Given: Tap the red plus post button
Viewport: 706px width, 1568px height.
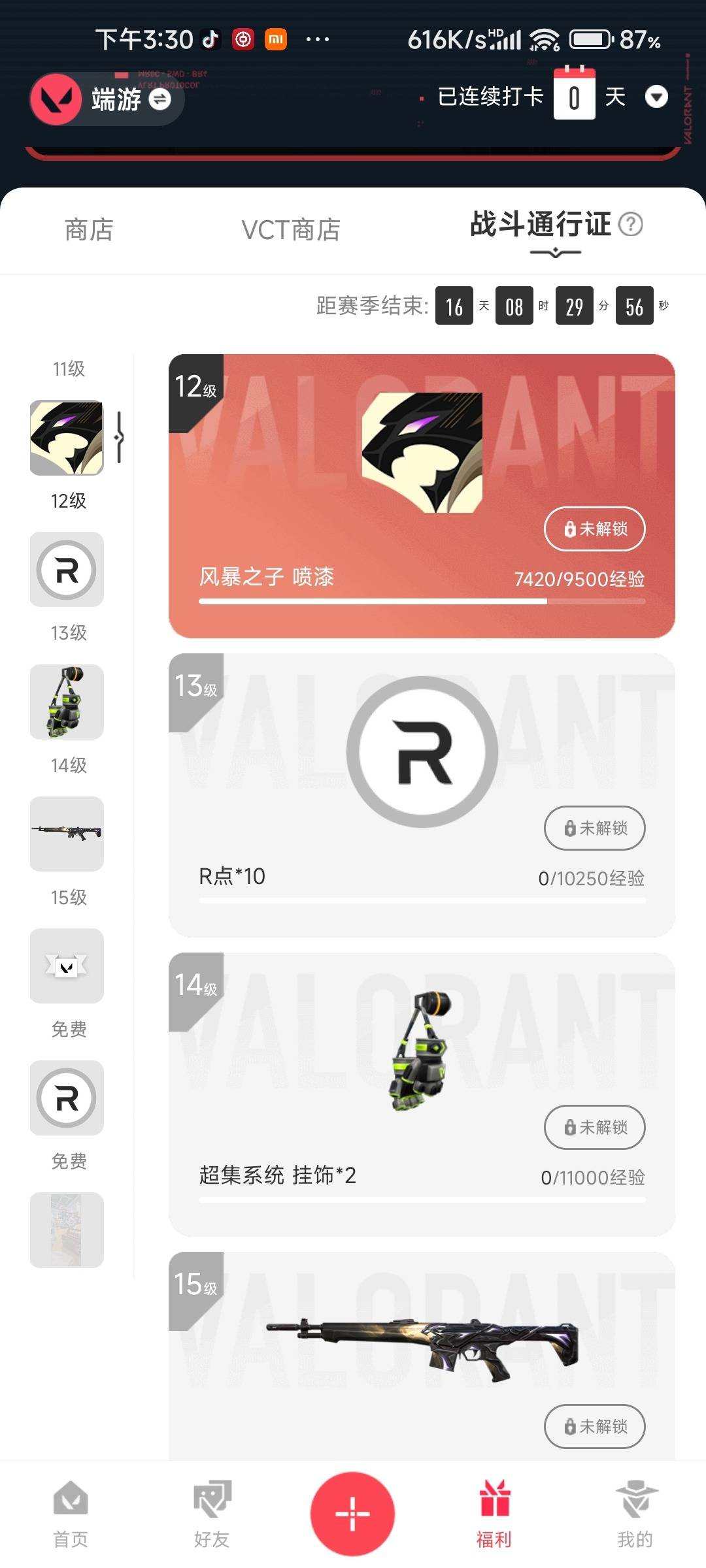Looking at the screenshot, I should click(353, 1516).
